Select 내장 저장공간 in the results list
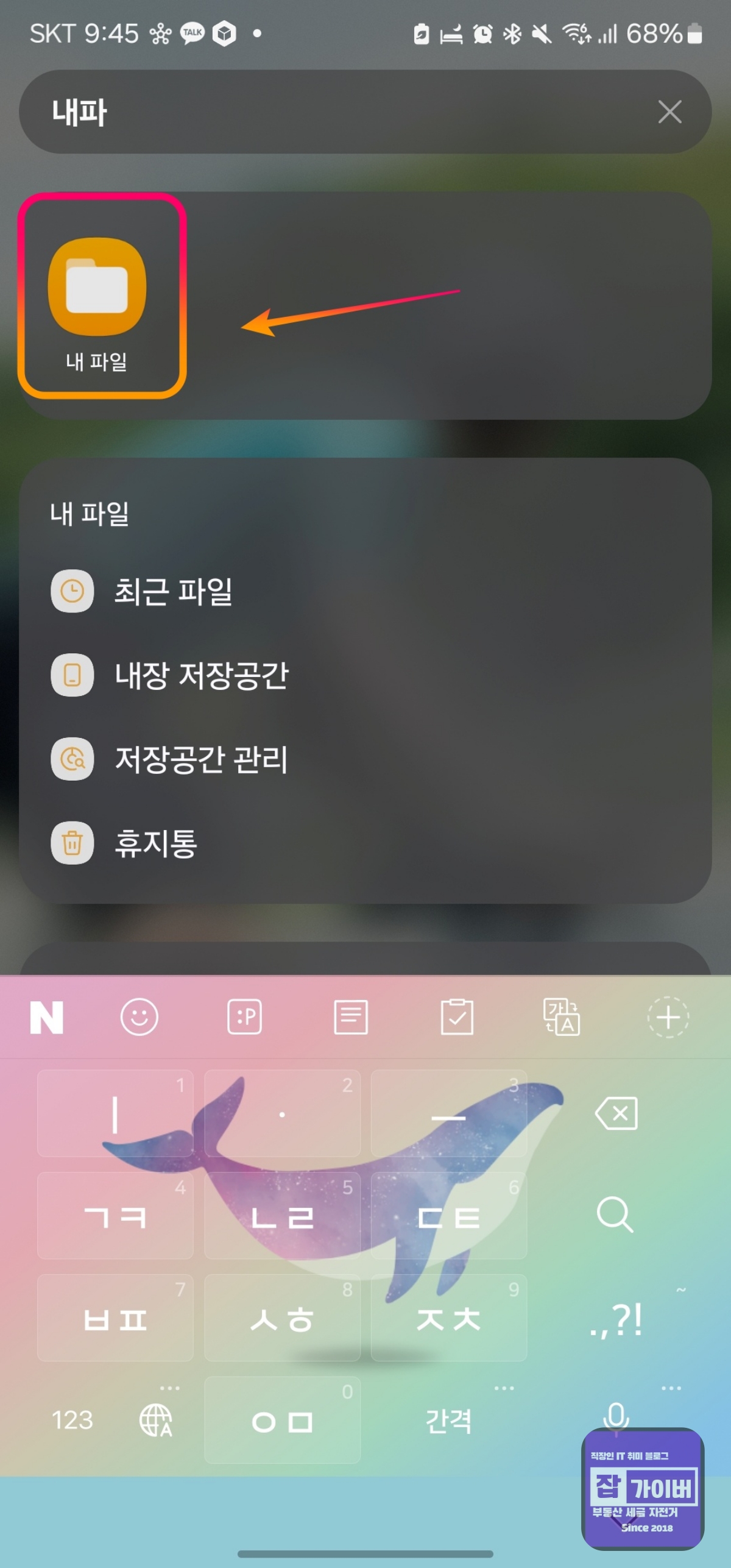 (x=202, y=675)
